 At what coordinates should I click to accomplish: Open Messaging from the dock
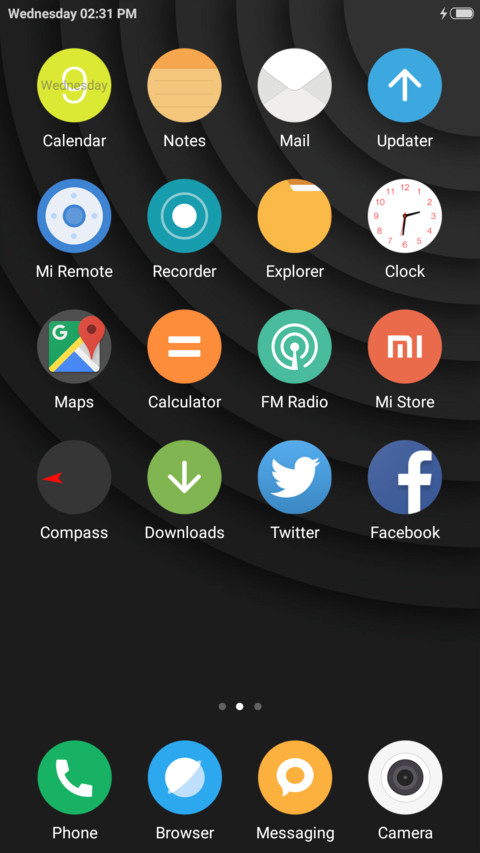pos(295,777)
